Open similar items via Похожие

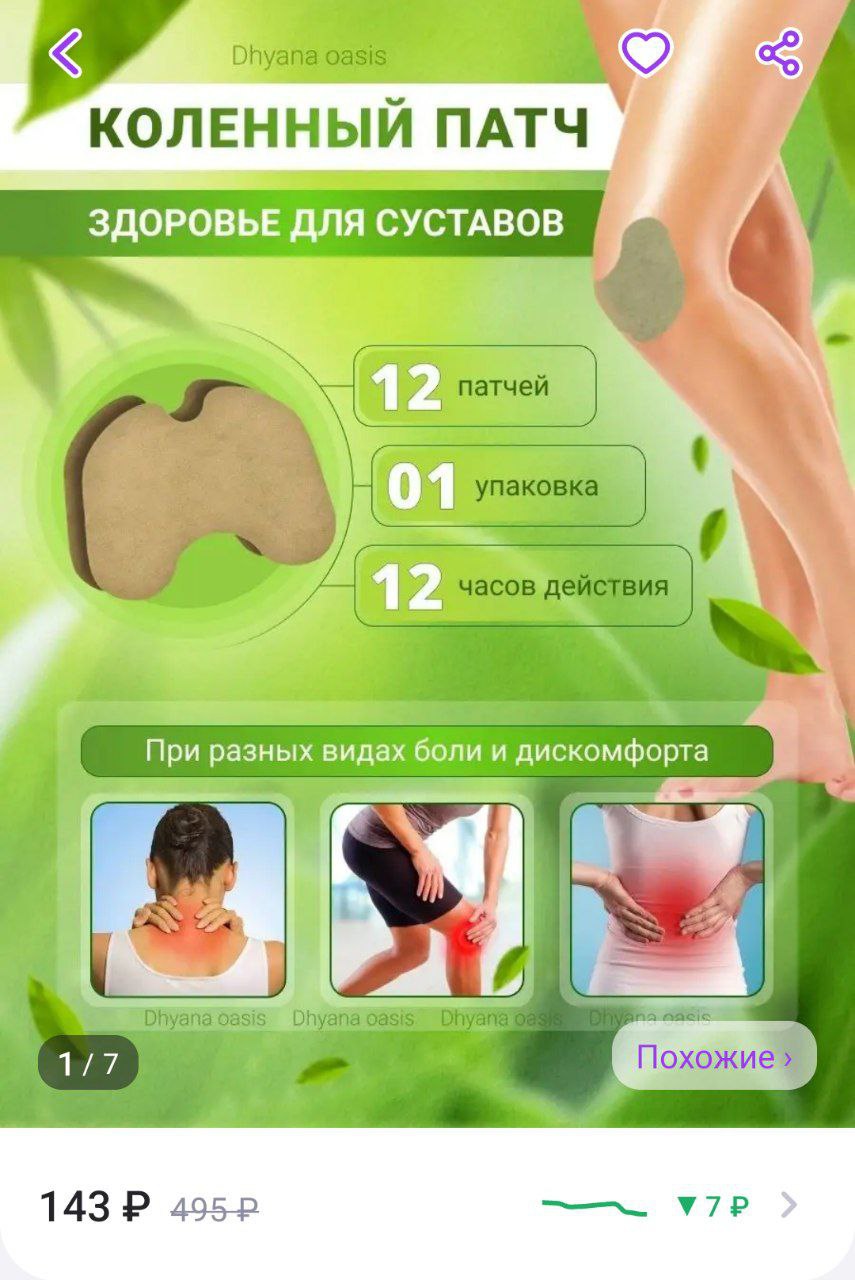(713, 1057)
